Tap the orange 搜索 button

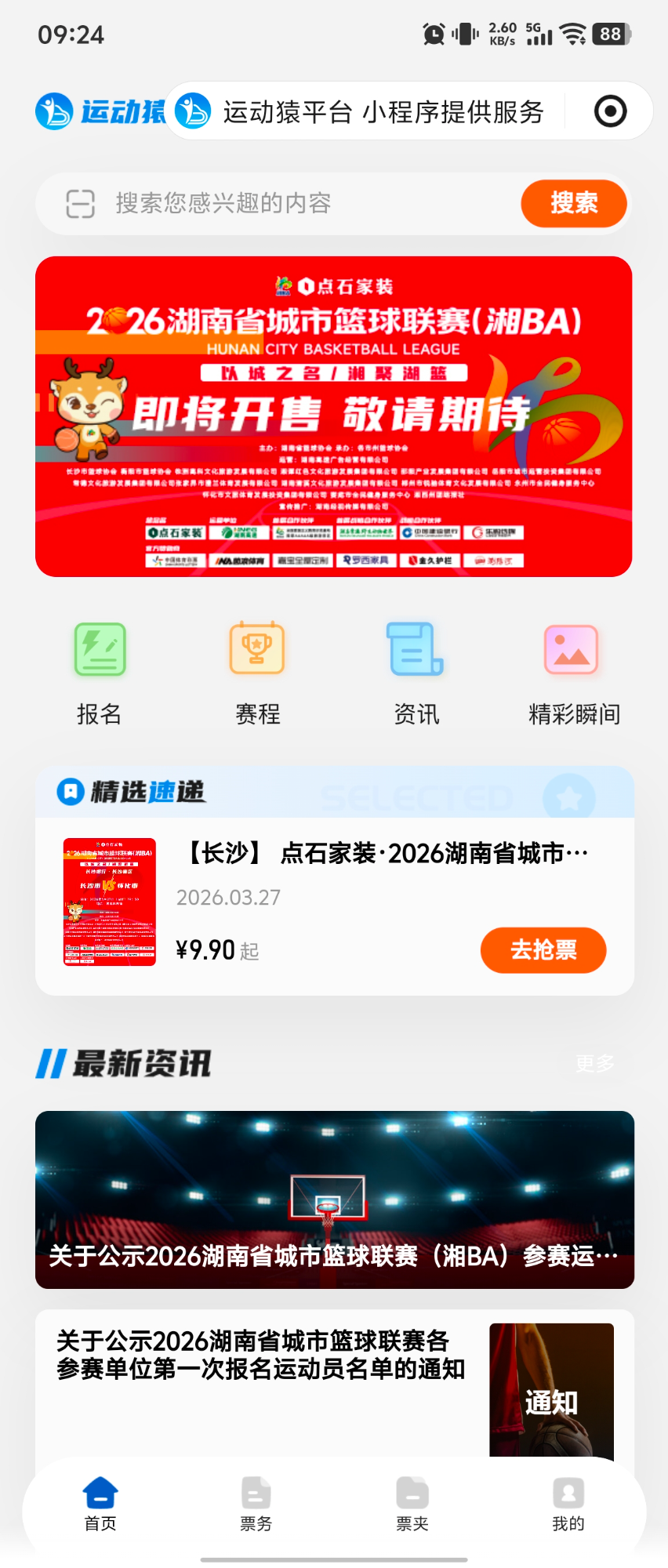pyautogui.click(x=573, y=204)
